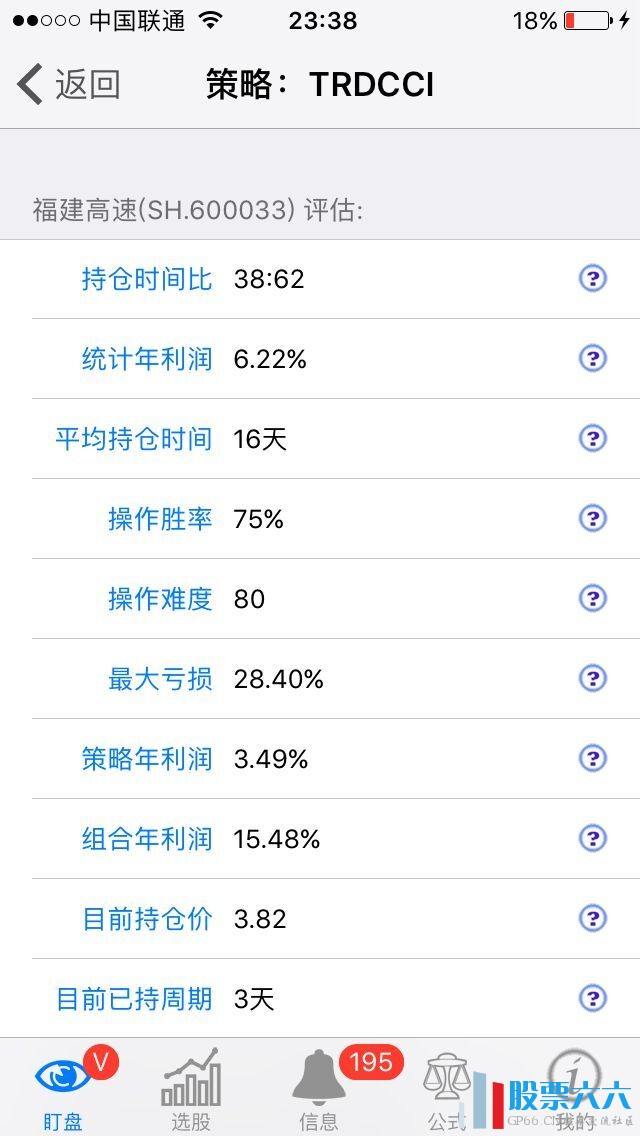Go to the 我的 tab
This screenshot has height=1136, width=640.
575,1090
